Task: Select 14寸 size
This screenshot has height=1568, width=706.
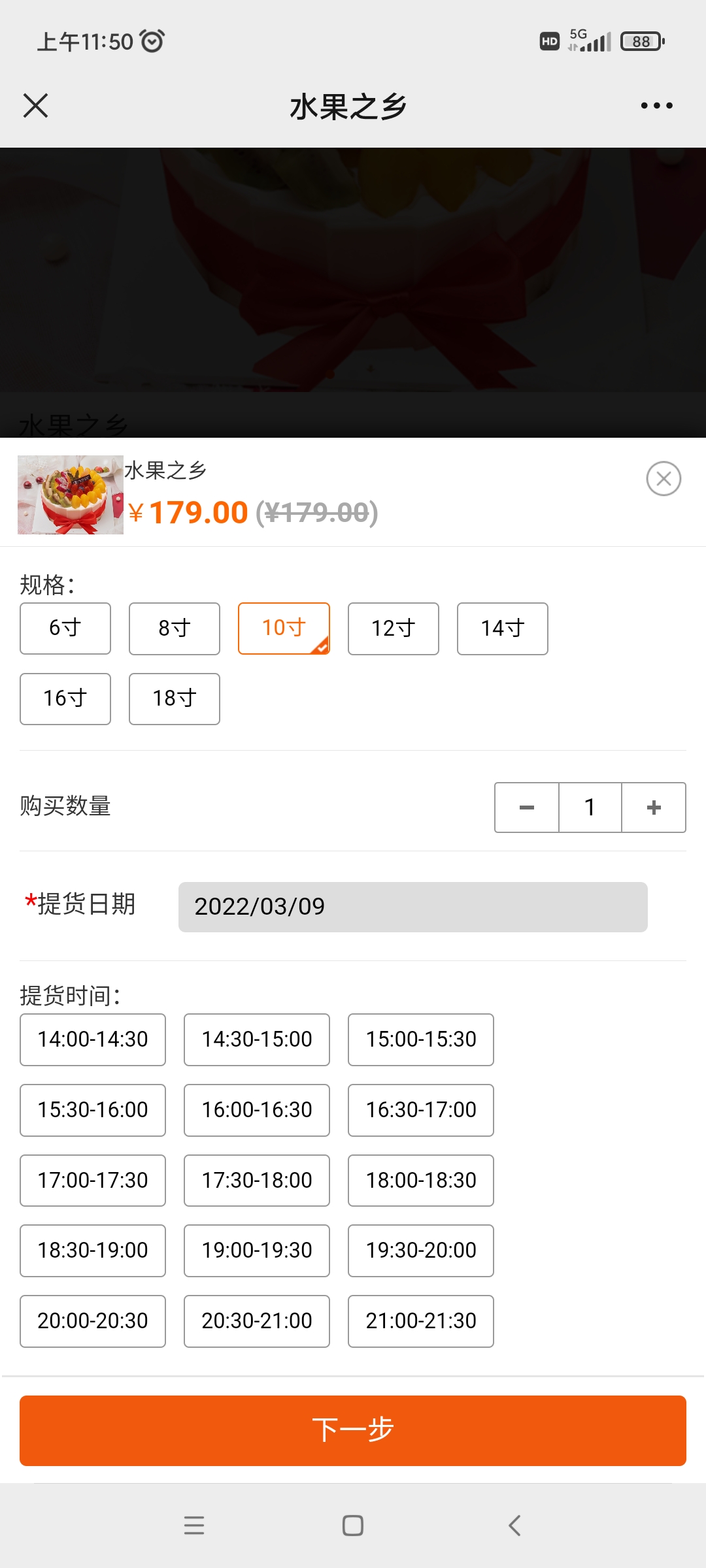Action: [503, 629]
